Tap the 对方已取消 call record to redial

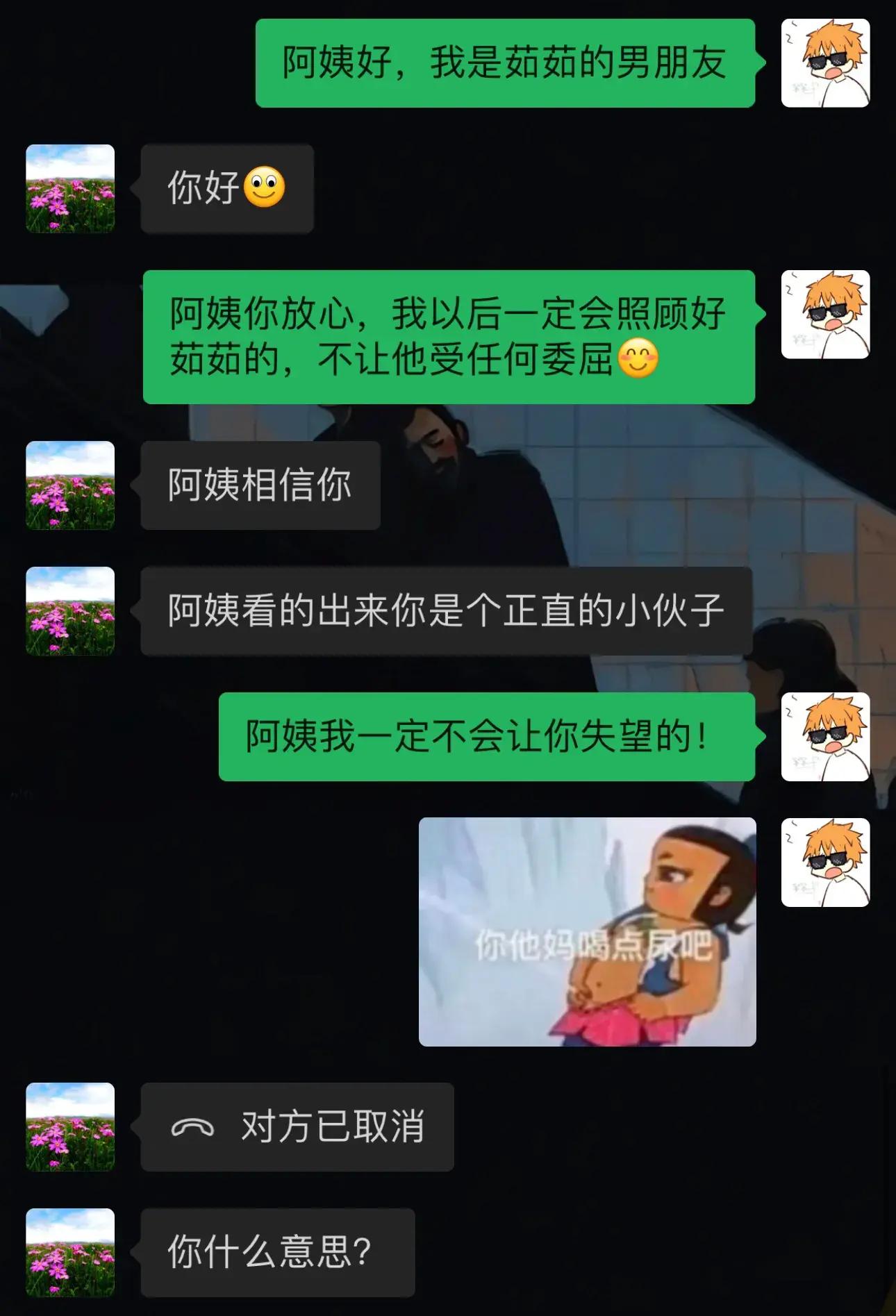(297, 1126)
